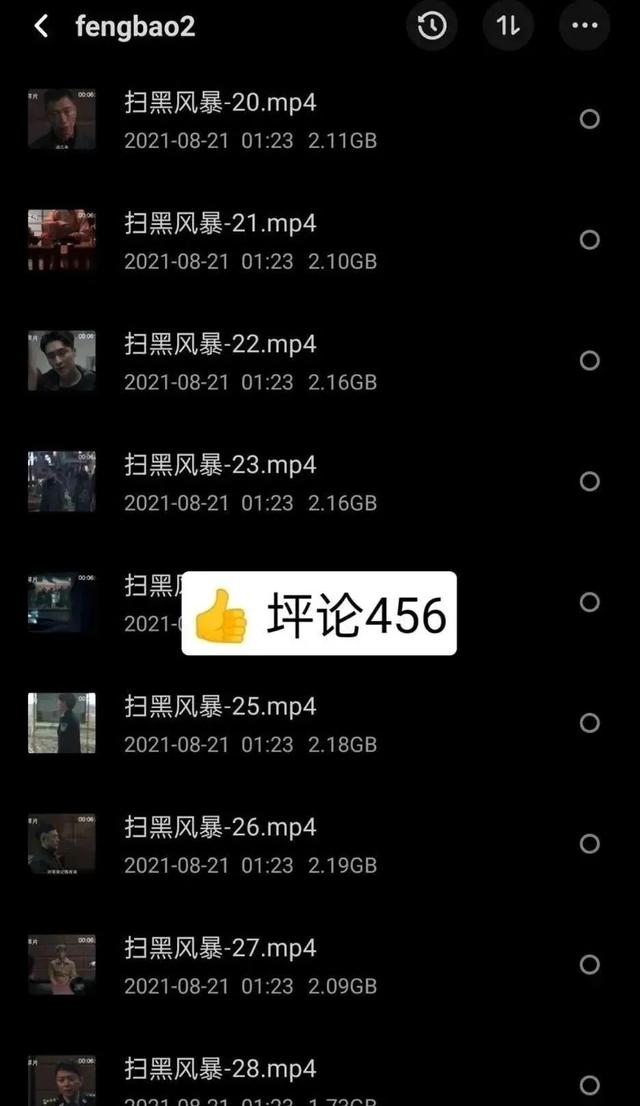
Task: Select 扫黑风暴-26.mp4 using its circle
Action: [590, 844]
